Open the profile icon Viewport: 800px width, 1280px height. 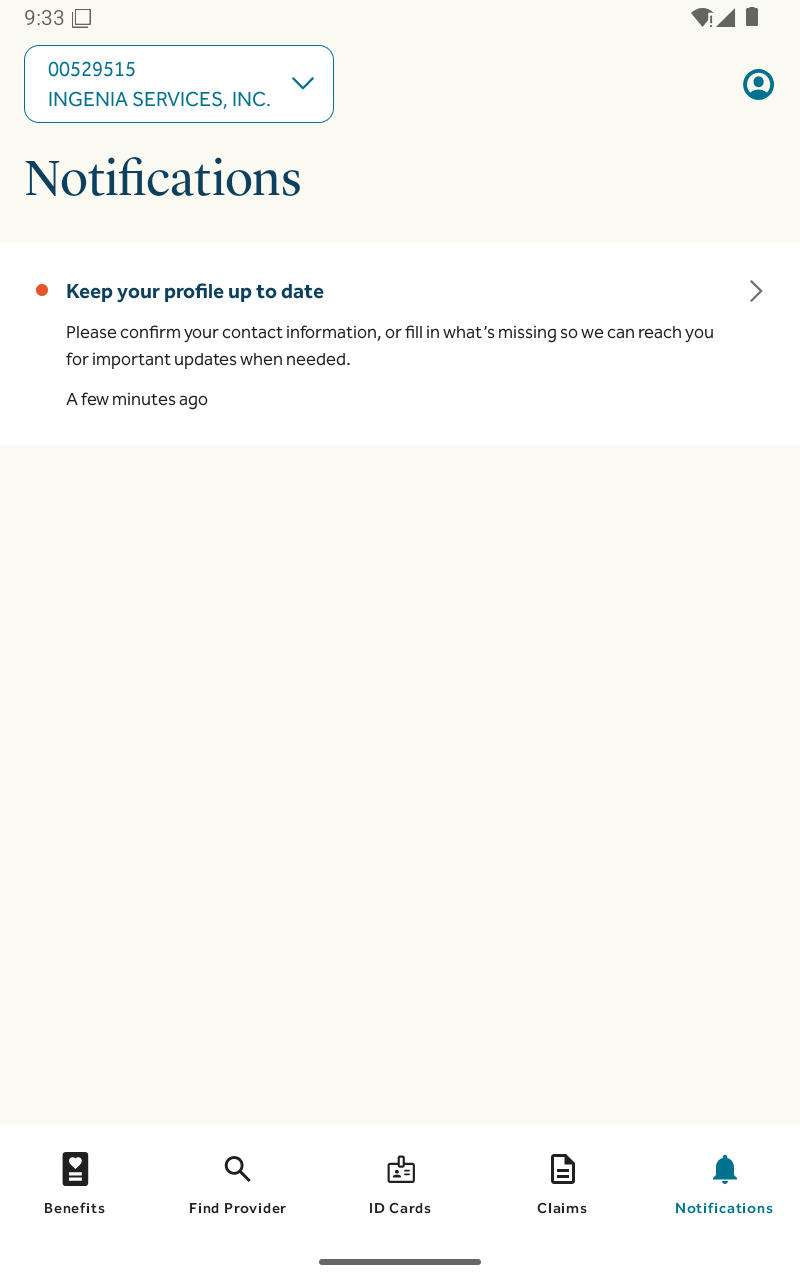[758, 85]
